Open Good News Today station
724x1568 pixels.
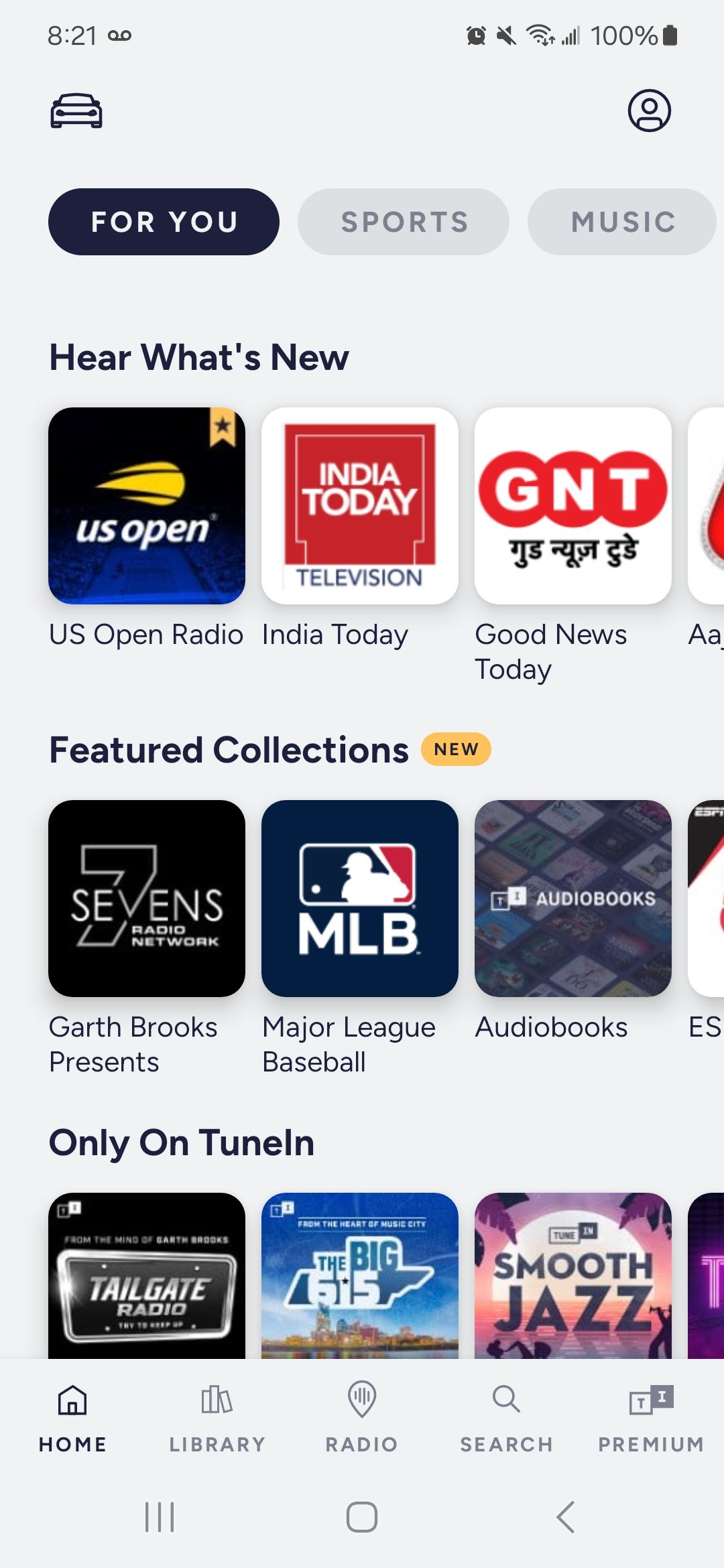tap(573, 506)
